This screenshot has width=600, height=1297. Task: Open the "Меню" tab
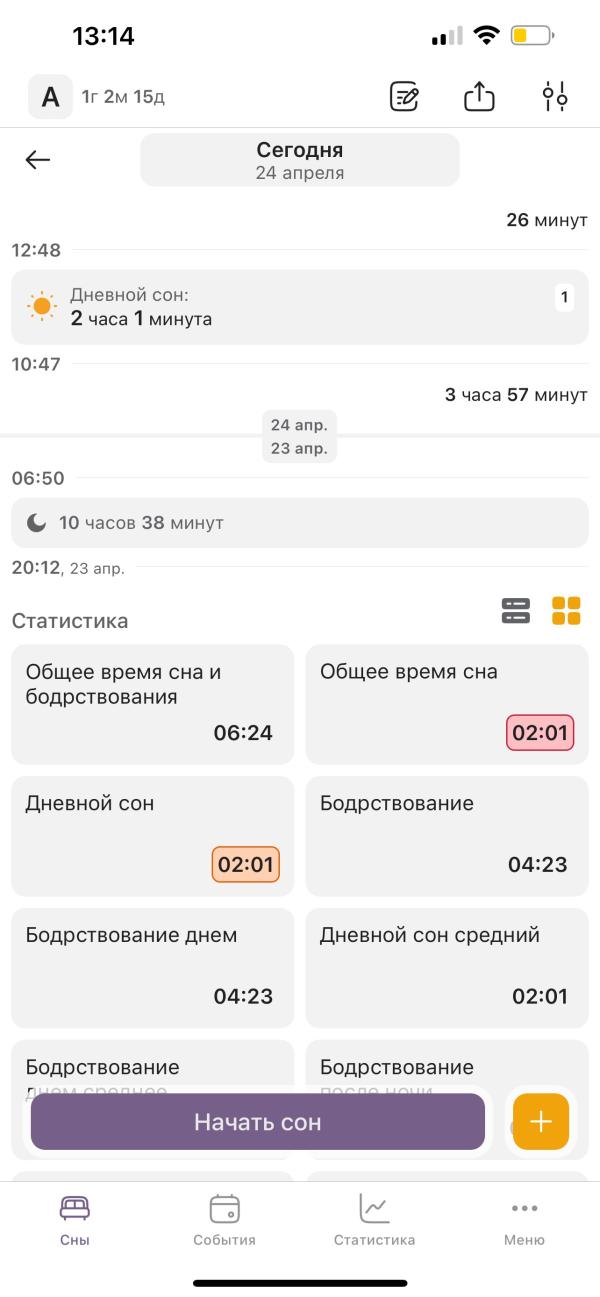[525, 1221]
